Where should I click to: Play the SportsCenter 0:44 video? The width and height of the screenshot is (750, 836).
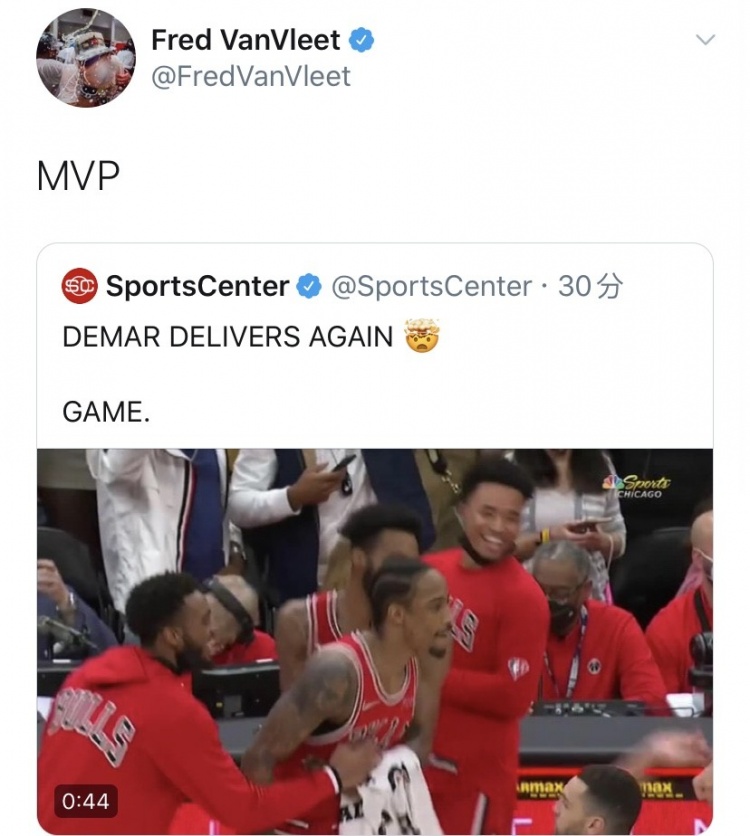click(375, 640)
